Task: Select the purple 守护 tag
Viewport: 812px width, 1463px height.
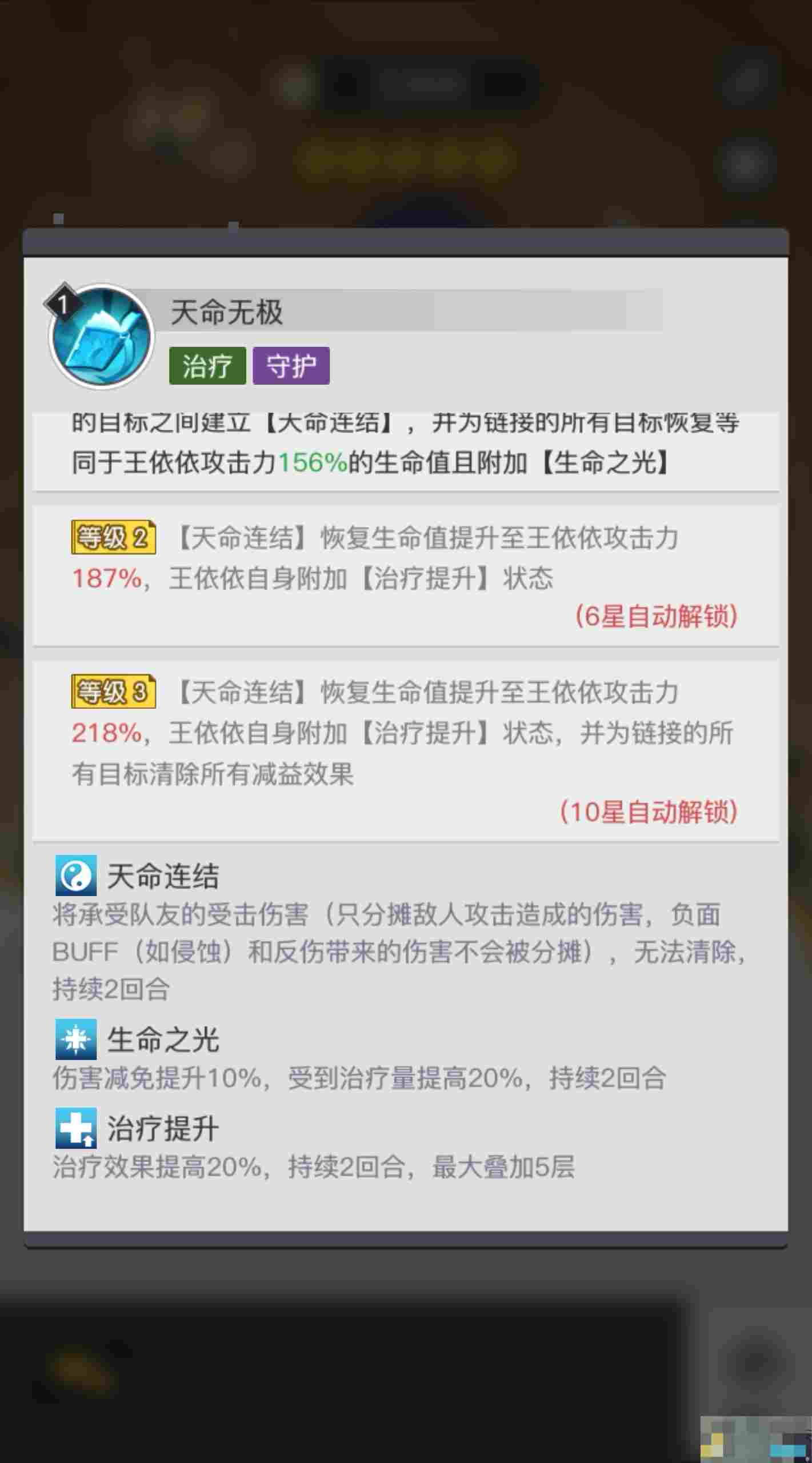Action: point(291,366)
